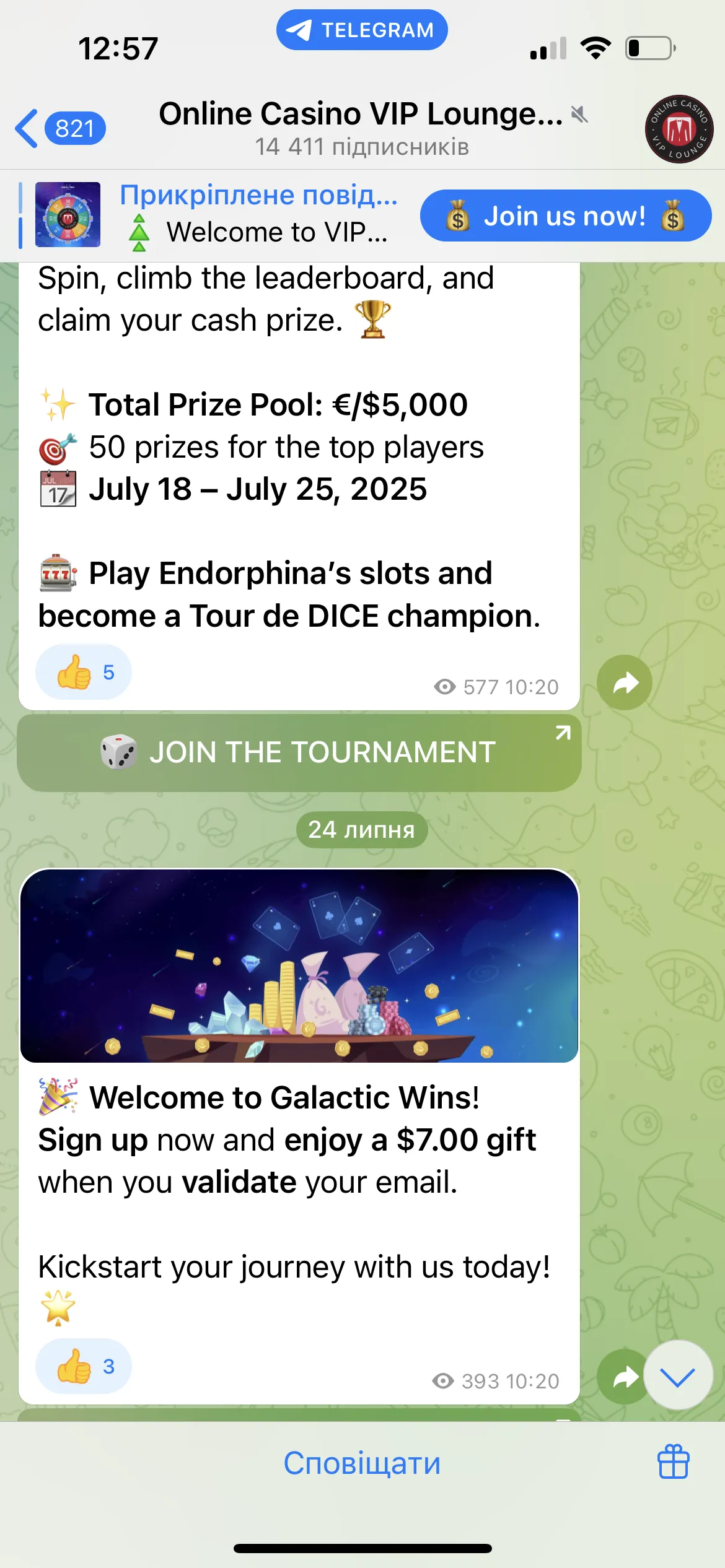Screen dimensions: 725x1568
Task: React thumbs up on the Galactic Wins post
Action: click(x=84, y=1366)
